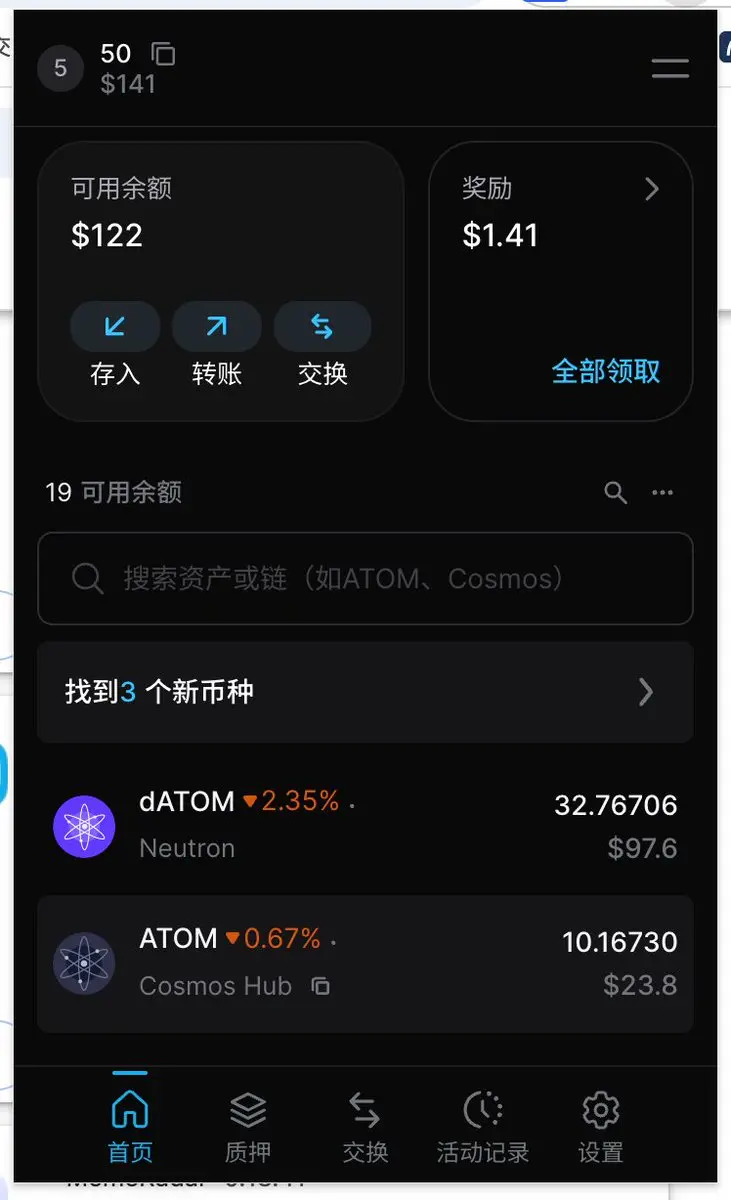This screenshot has height=1200, width=731.
Task: Switch to the 活动记录 activity tab
Action: pos(483,1126)
